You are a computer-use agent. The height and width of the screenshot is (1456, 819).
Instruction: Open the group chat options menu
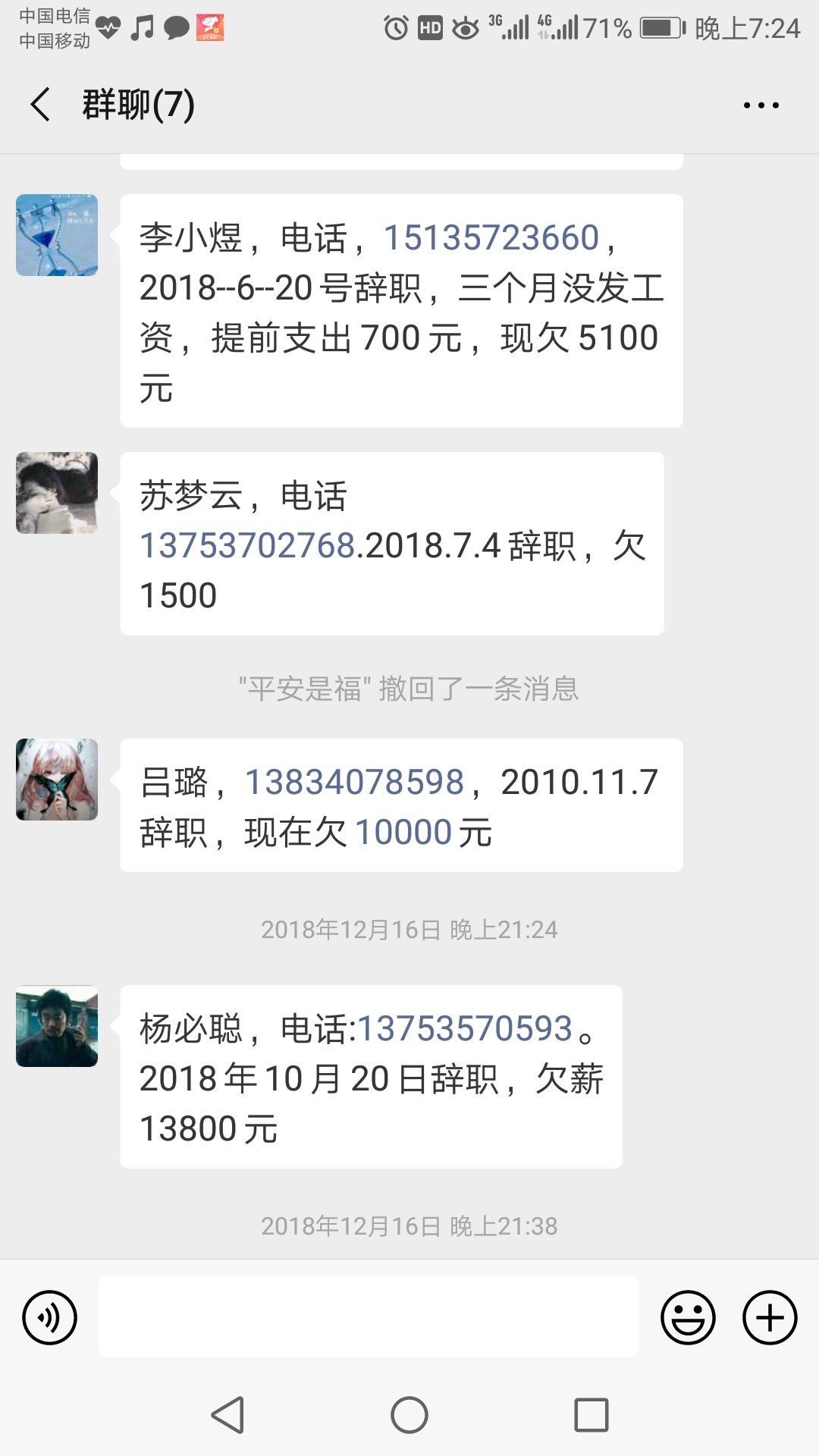point(761,105)
